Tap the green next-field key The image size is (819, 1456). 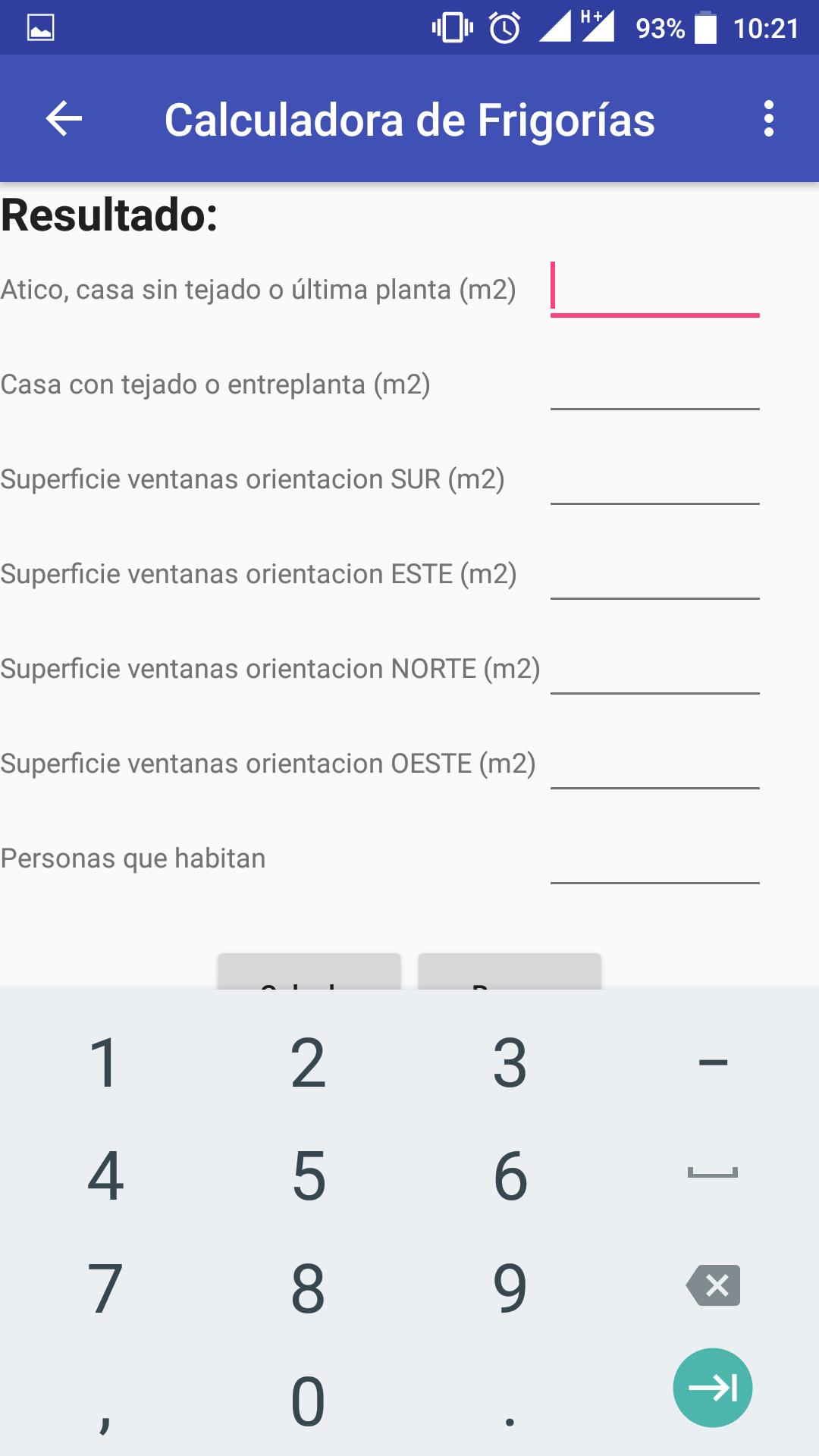coord(713,1388)
